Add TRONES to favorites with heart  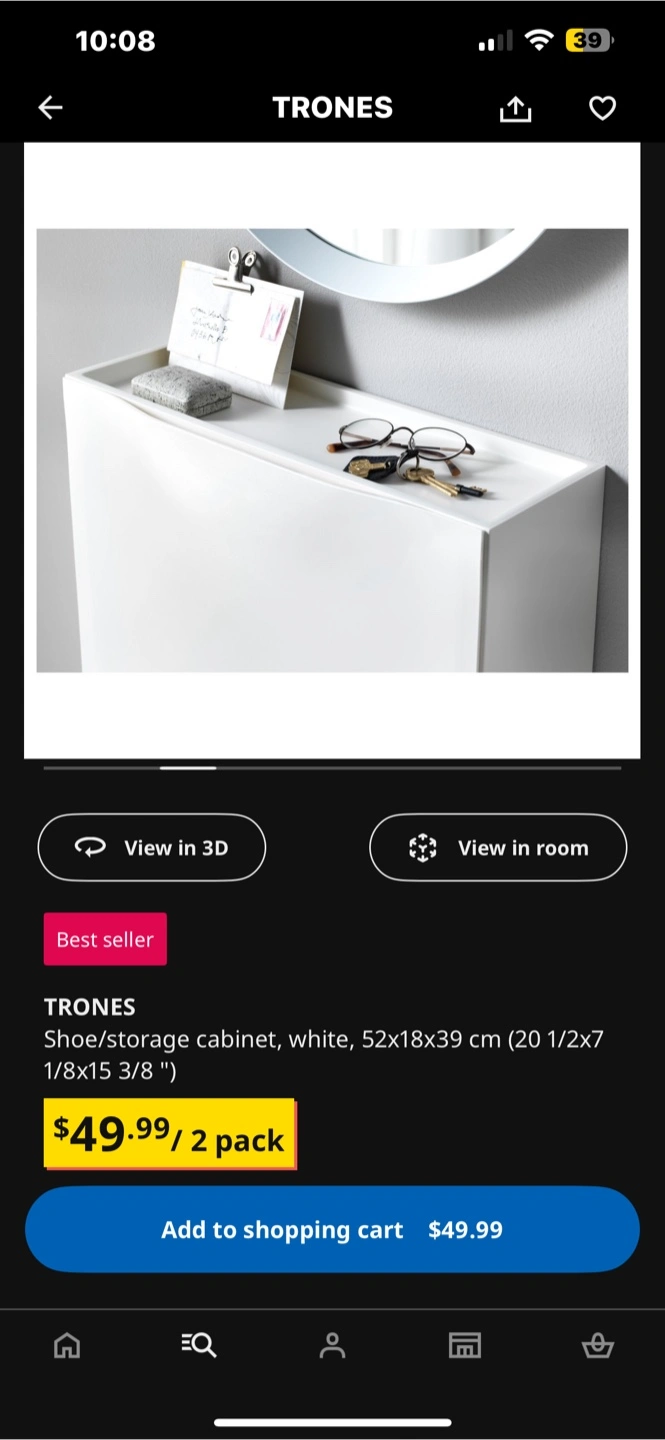(602, 108)
